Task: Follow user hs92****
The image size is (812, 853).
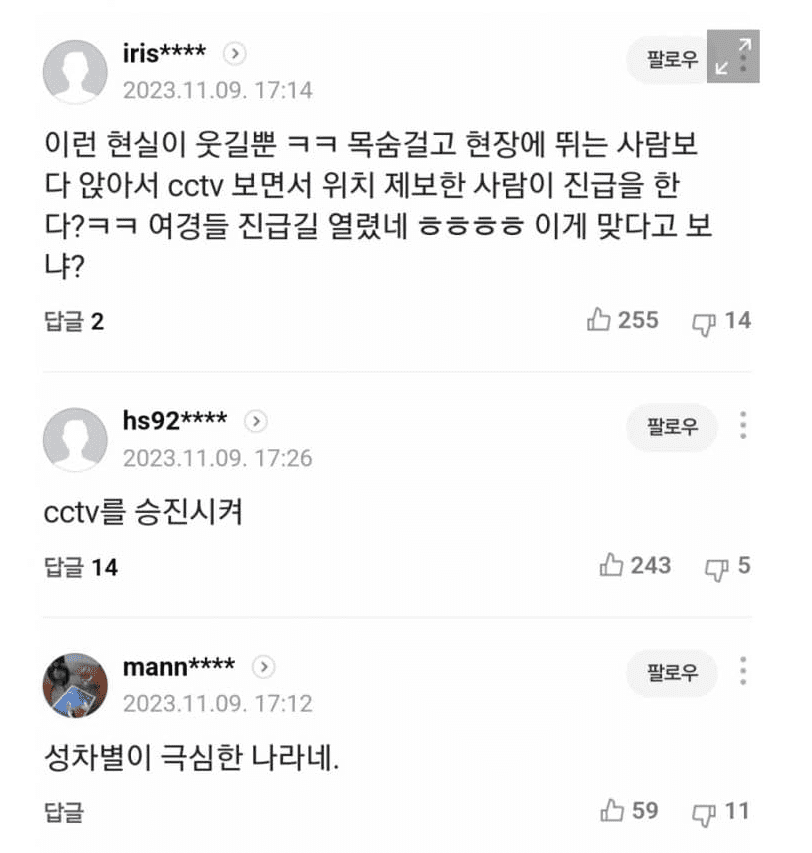Action: click(x=672, y=428)
